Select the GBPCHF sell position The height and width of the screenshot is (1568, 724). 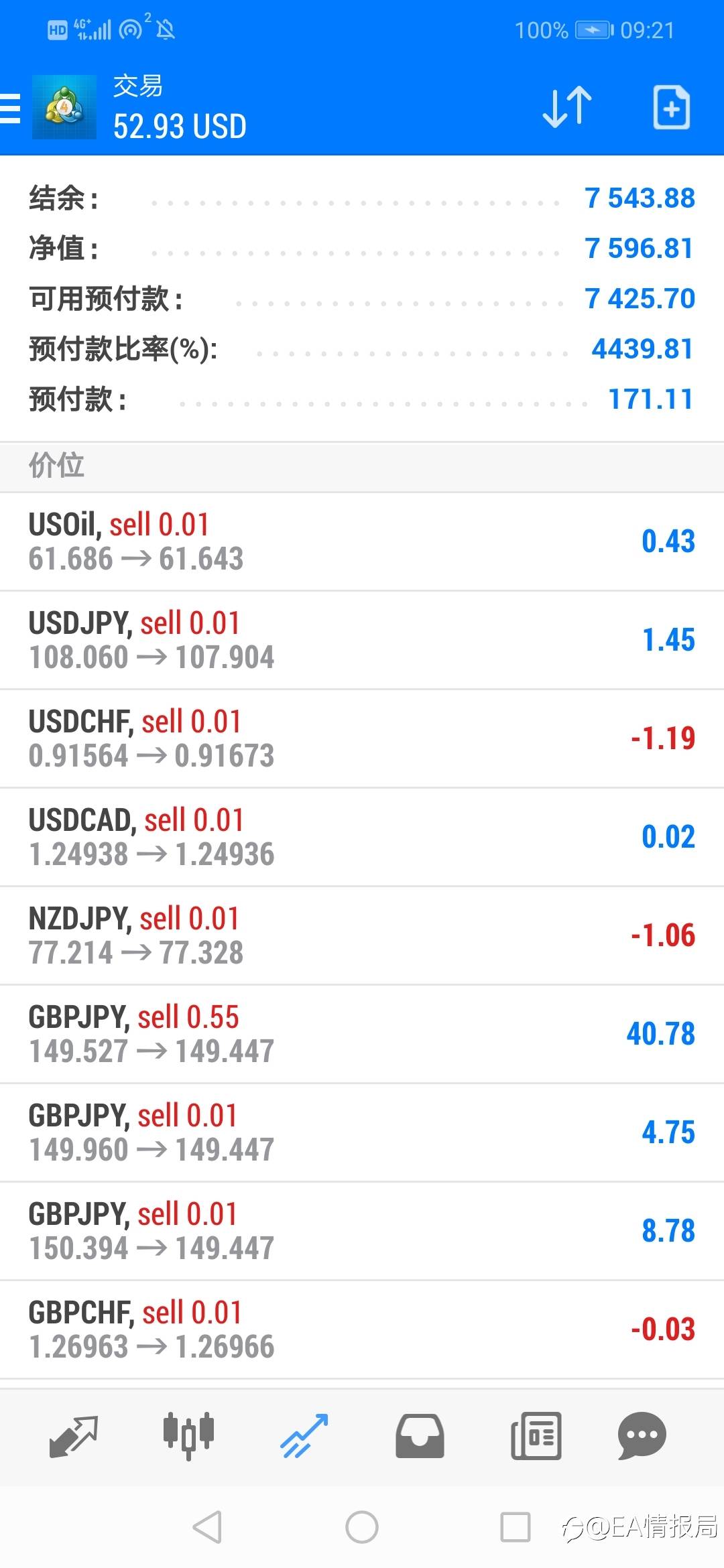pyautogui.click(x=362, y=1329)
